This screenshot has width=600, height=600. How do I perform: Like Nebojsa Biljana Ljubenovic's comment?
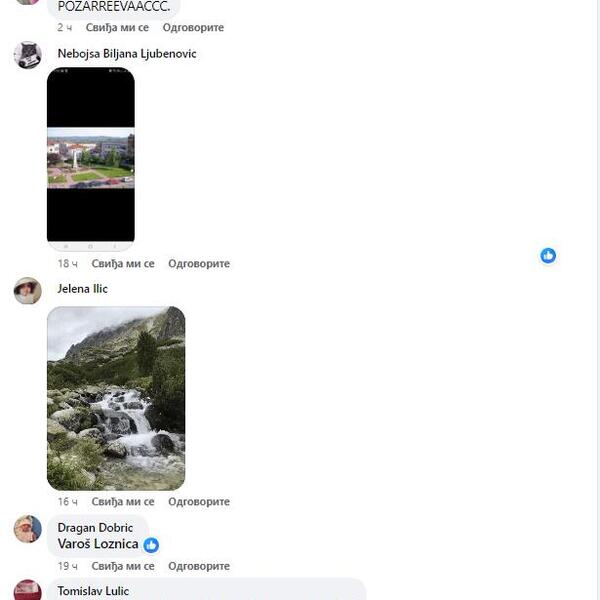pos(123,264)
